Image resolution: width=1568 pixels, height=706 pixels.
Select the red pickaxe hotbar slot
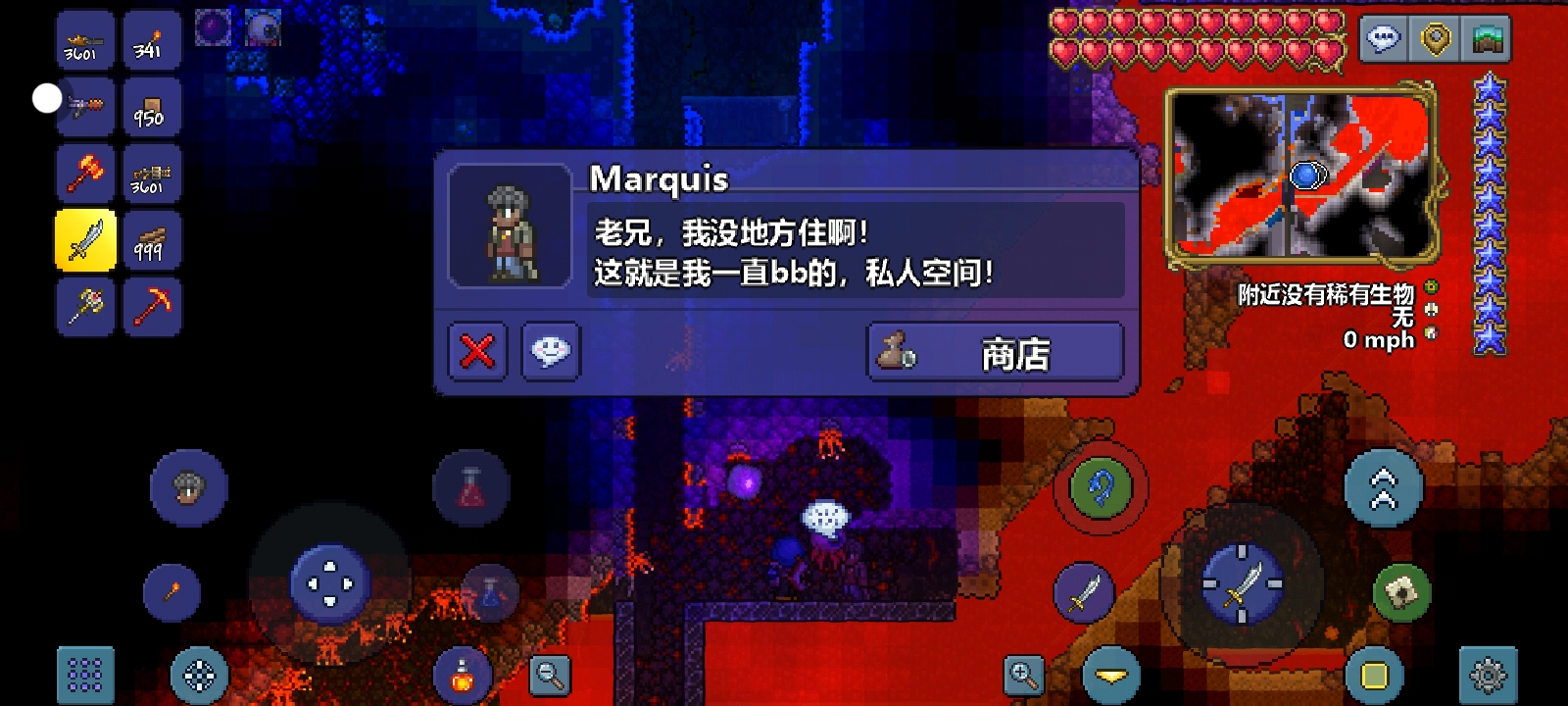point(152,306)
